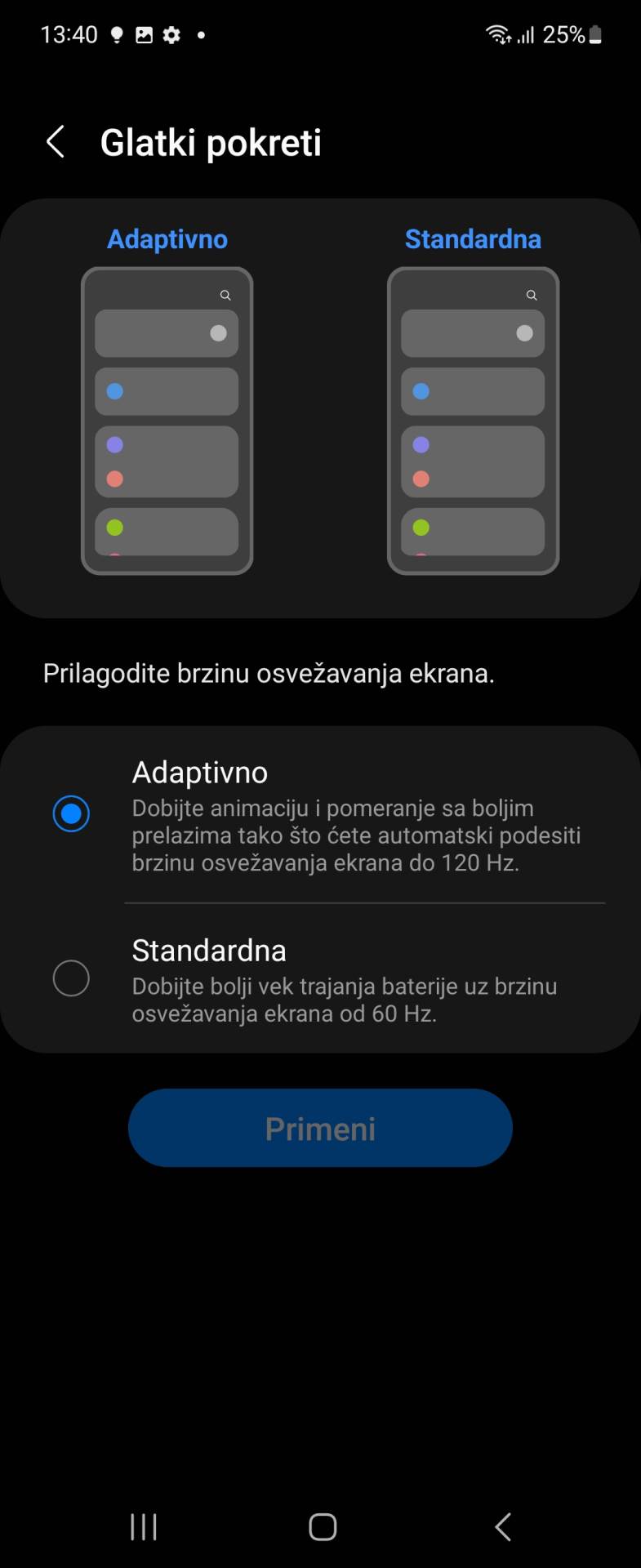This screenshot has width=641, height=1568.
Task: Tap the mobile signal strength icon
Action: coord(525,35)
